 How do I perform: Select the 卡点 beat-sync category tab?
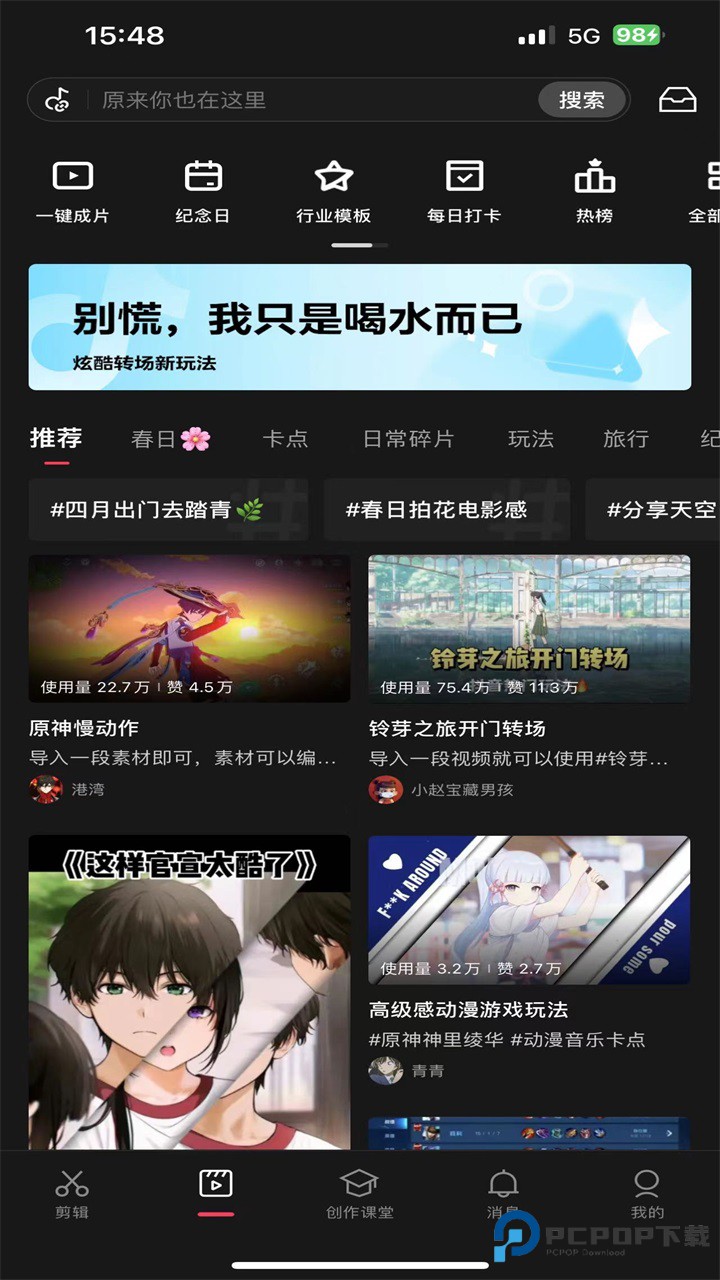coord(287,438)
